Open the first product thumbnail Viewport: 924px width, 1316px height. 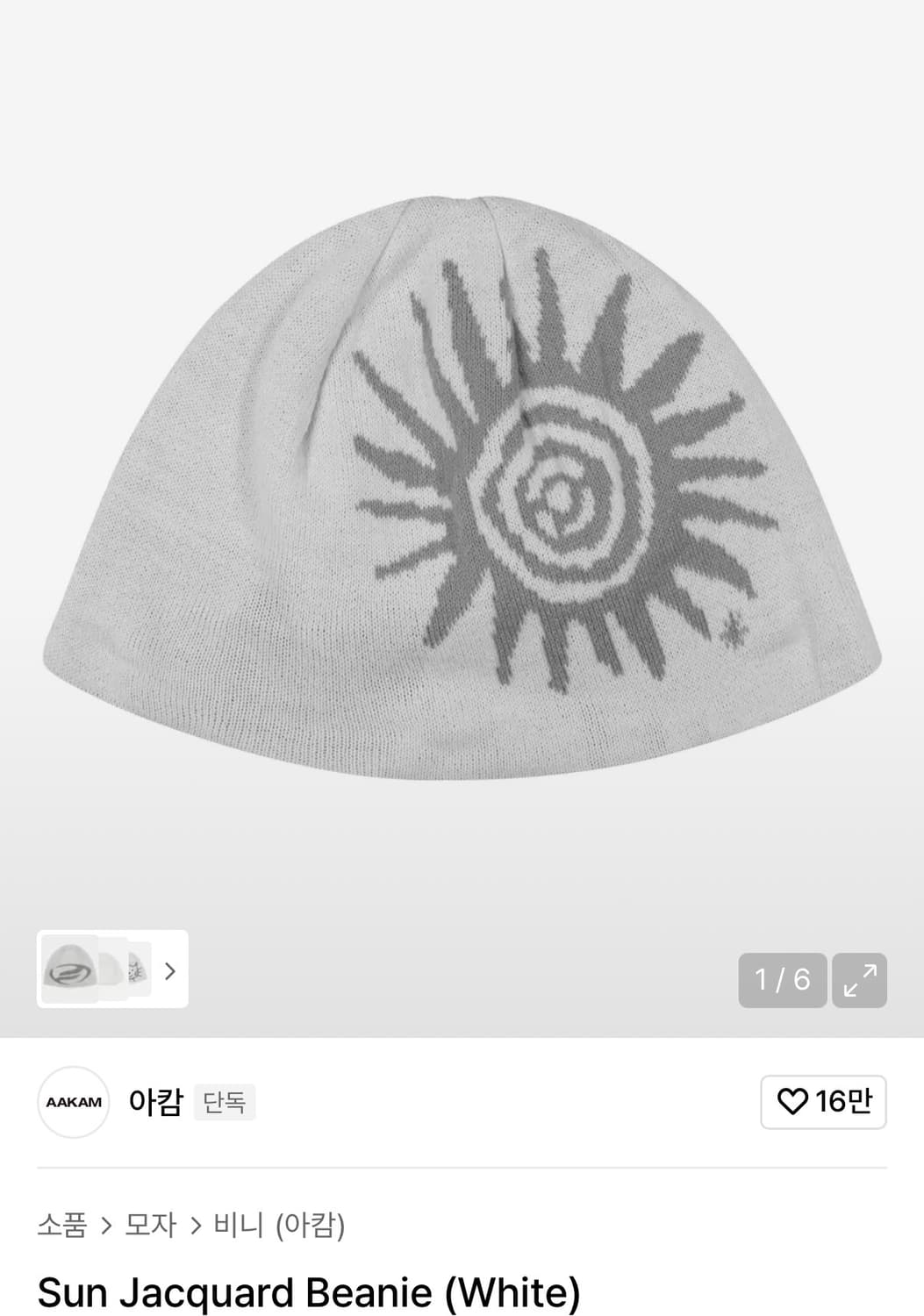coord(68,970)
